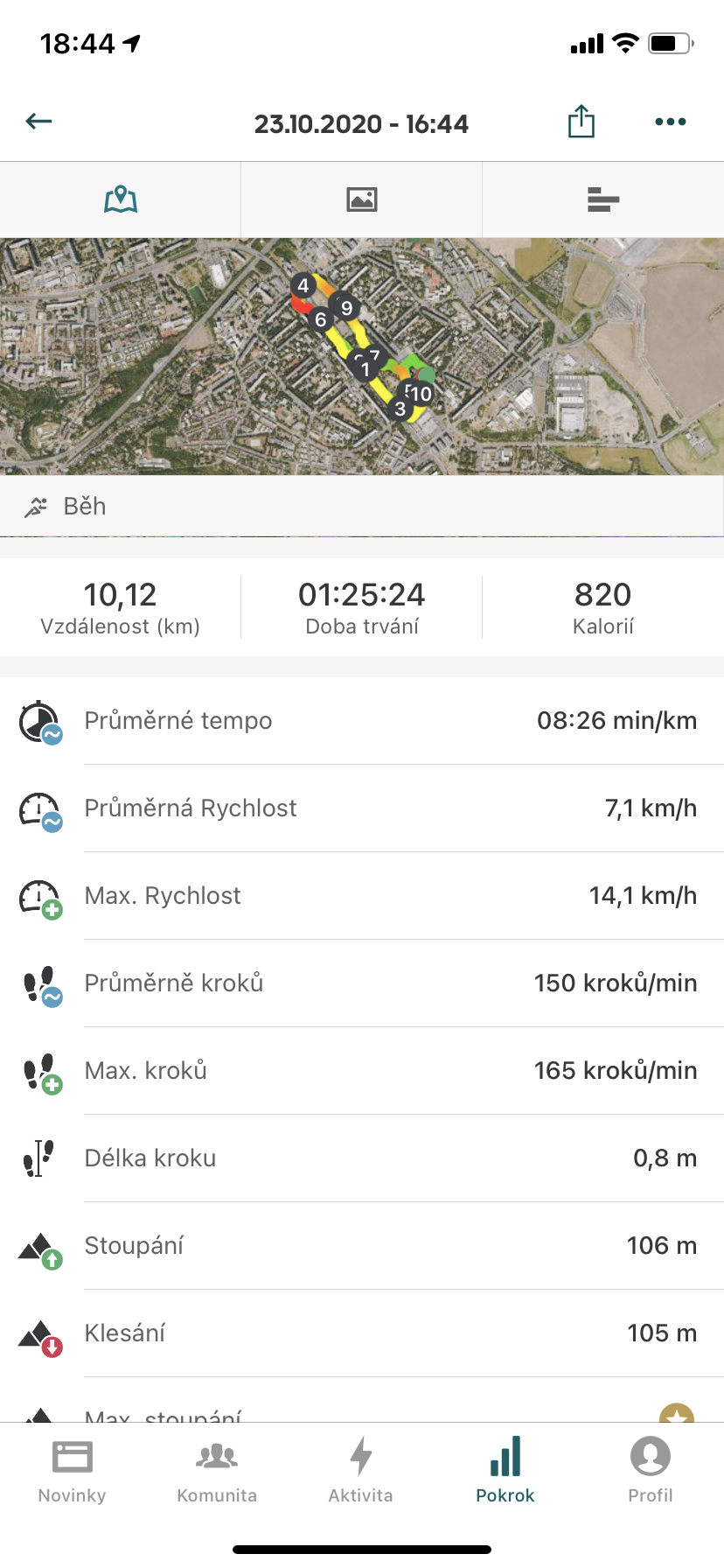
Task: Switch to the Aktivita tab
Action: (361, 1472)
